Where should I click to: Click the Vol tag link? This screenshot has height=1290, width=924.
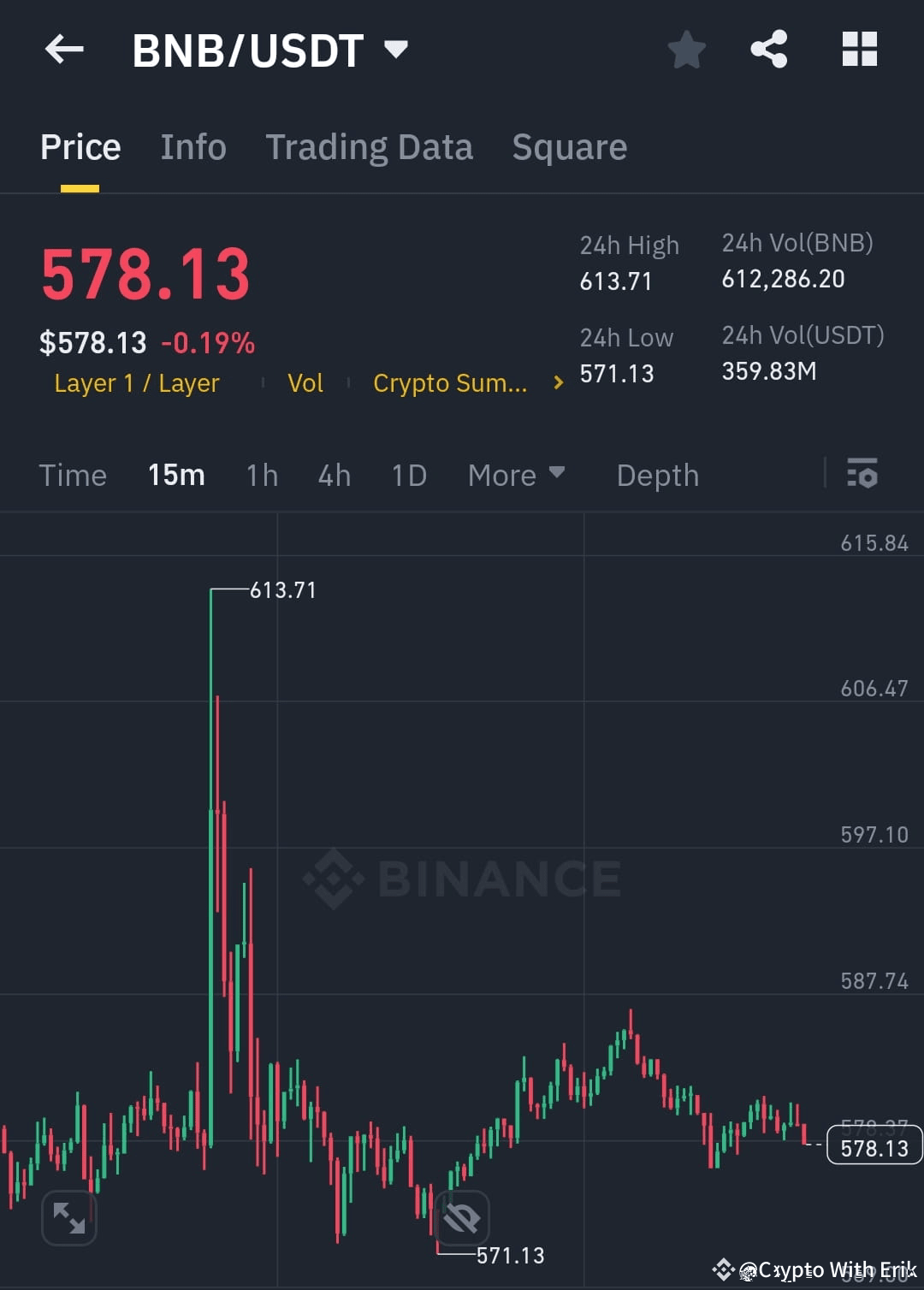coord(305,382)
